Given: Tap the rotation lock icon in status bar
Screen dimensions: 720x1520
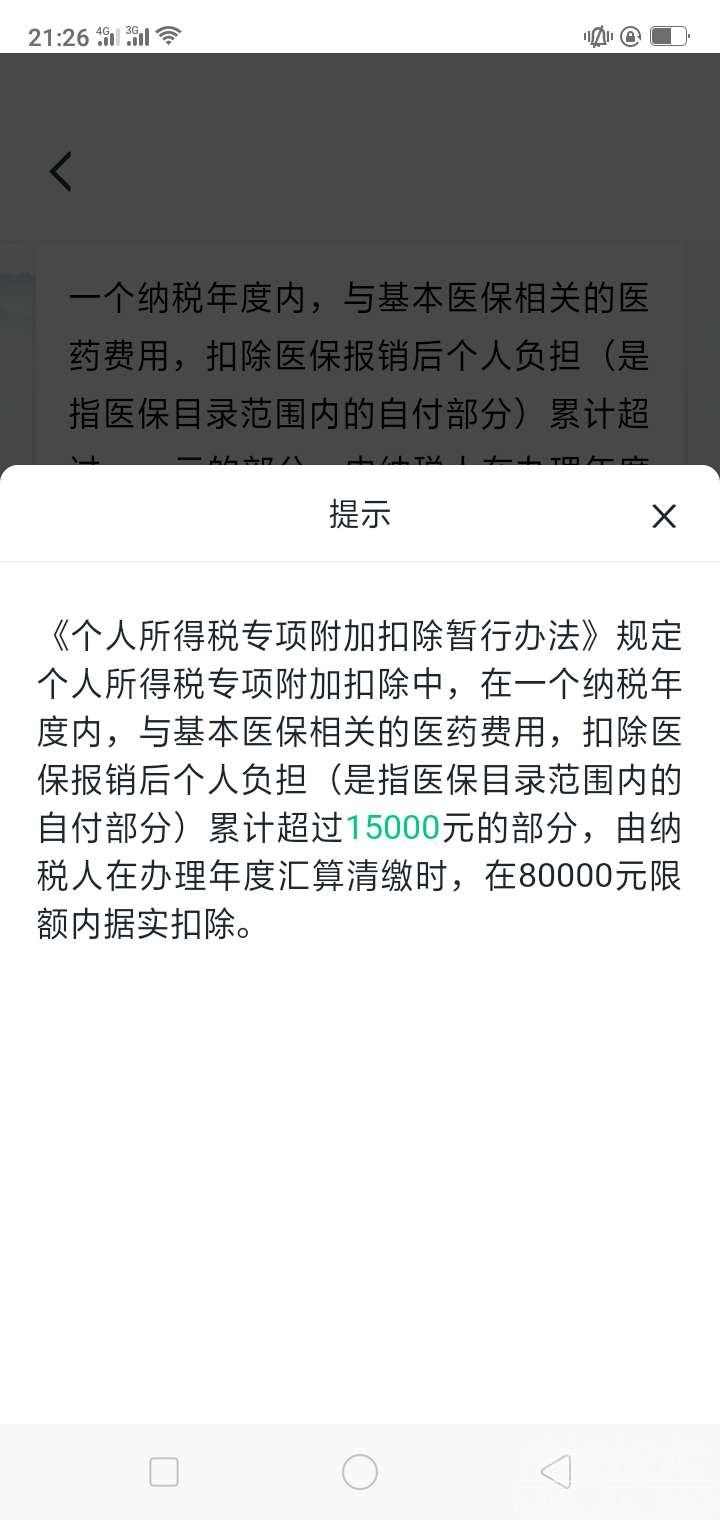Looking at the screenshot, I should 630,36.
